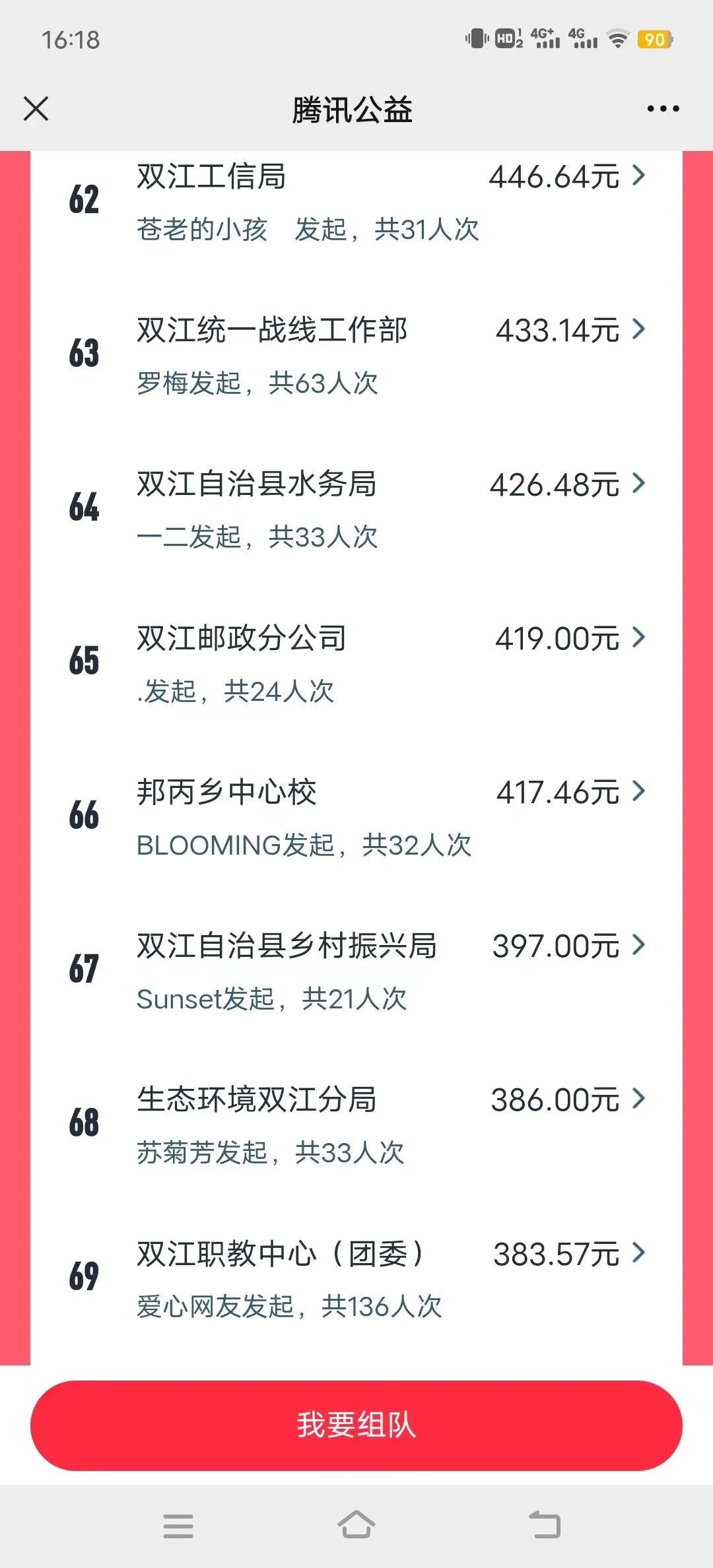Tap the system back button
Screen dimensions: 713x1568
(545, 1525)
